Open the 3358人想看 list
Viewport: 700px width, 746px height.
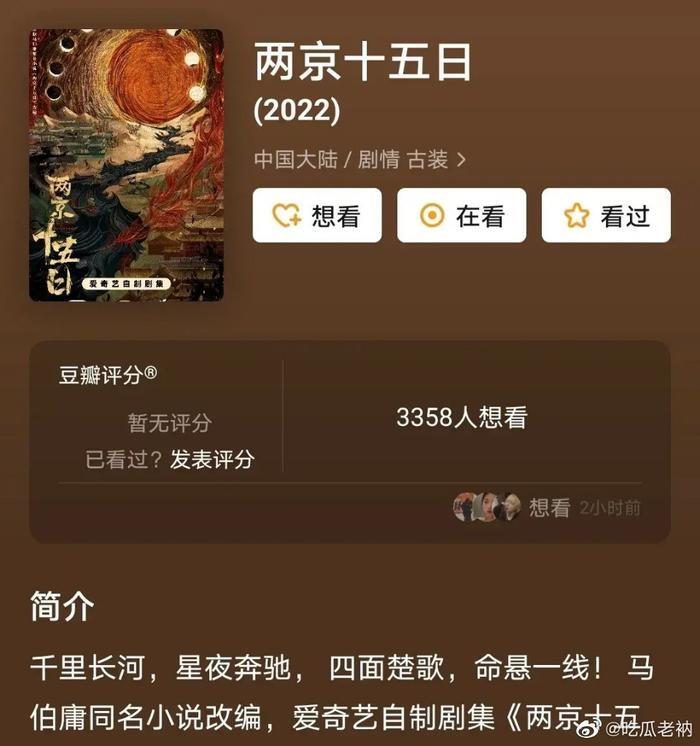coord(461,418)
